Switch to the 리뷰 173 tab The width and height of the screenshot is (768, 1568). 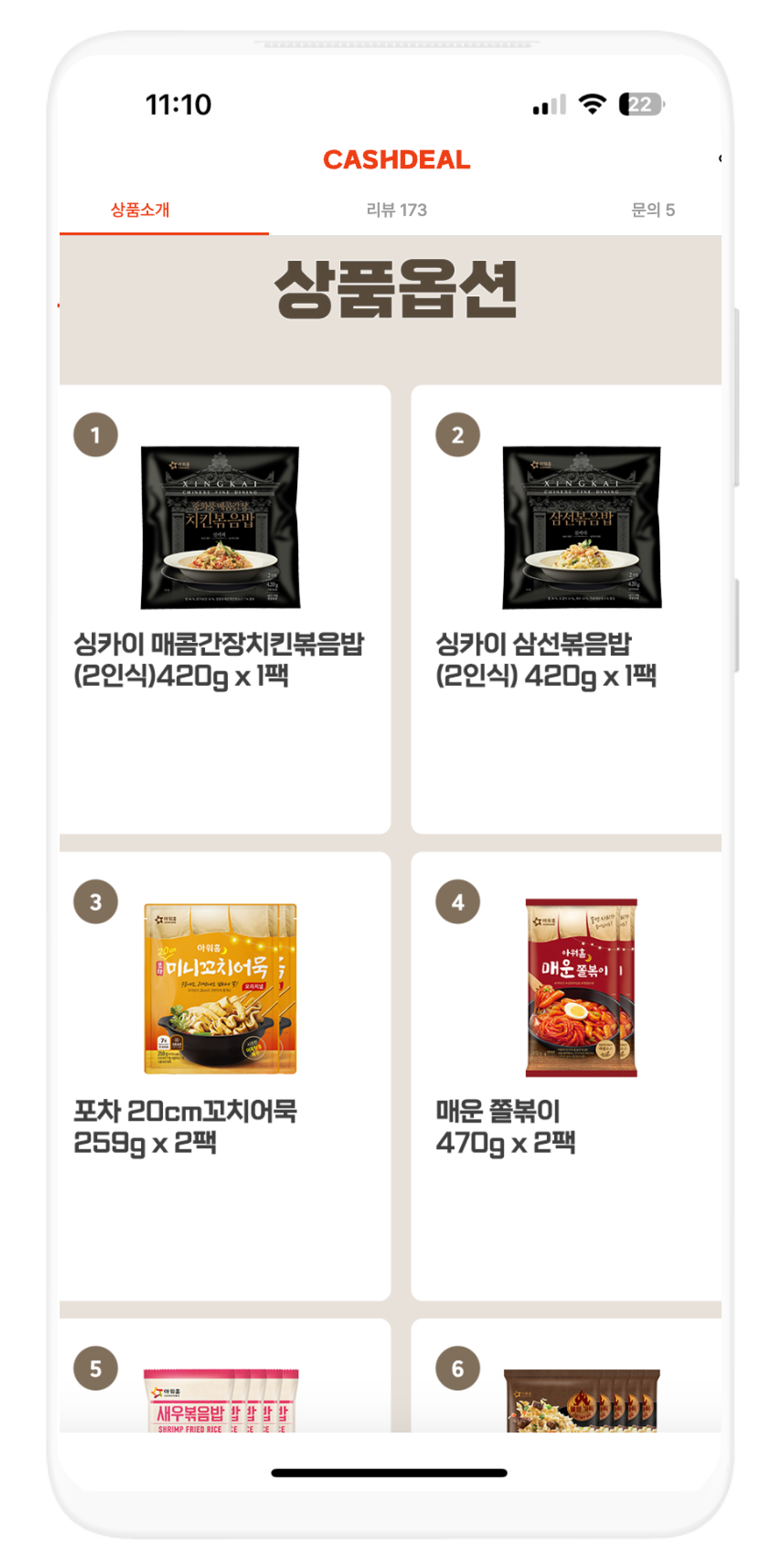pos(396,210)
